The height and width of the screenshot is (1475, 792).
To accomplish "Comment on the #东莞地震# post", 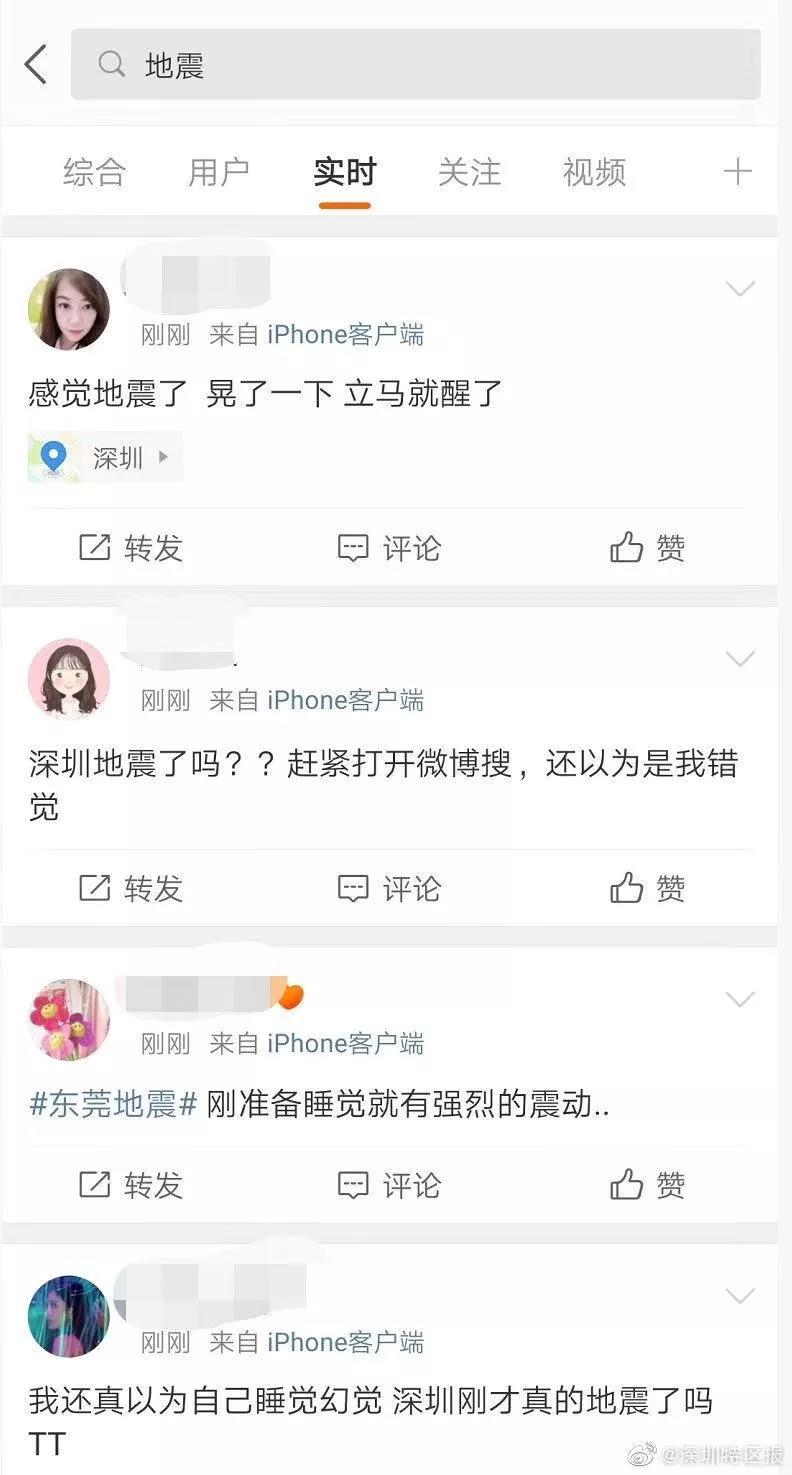I will (x=389, y=1185).
